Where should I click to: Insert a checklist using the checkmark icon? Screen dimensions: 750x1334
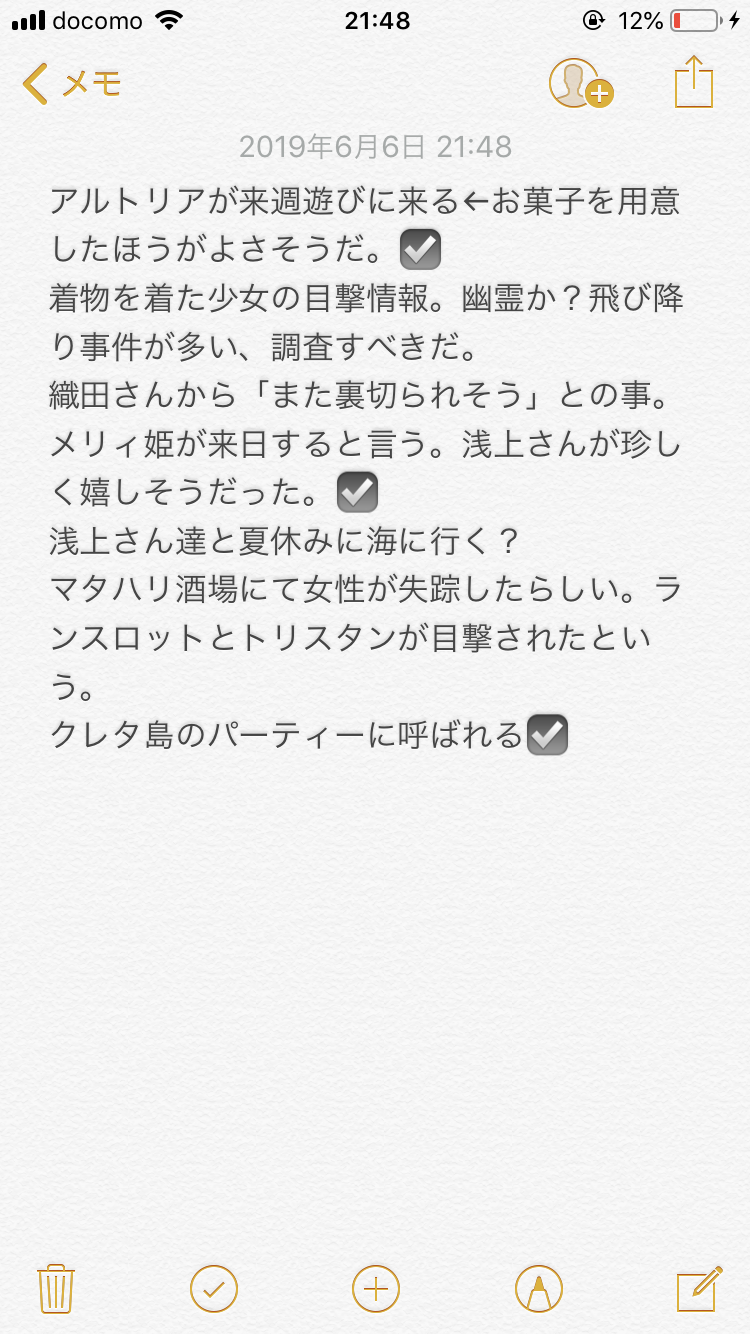point(214,1288)
